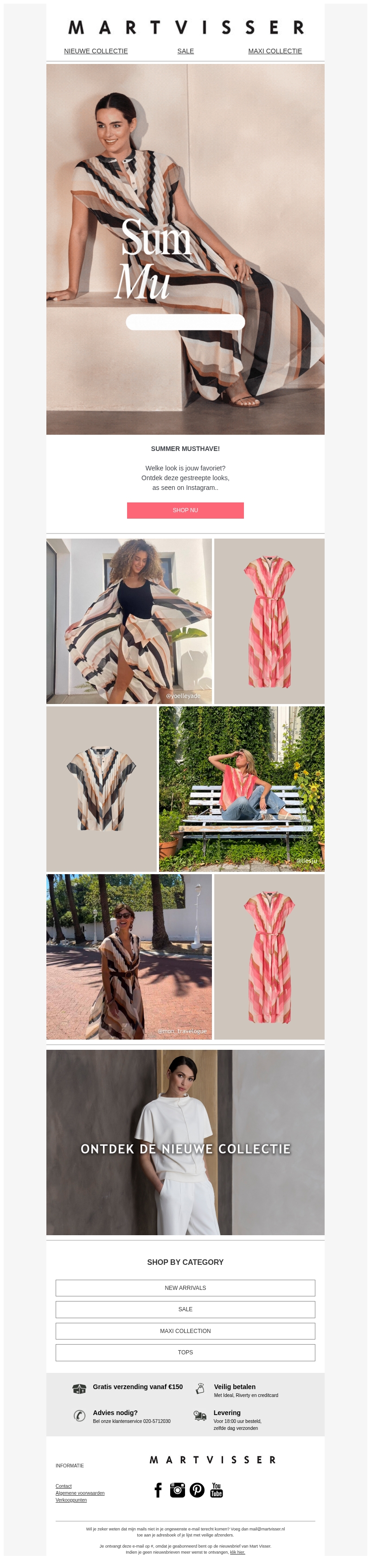Visit the Facebook page icon

click(159, 1490)
